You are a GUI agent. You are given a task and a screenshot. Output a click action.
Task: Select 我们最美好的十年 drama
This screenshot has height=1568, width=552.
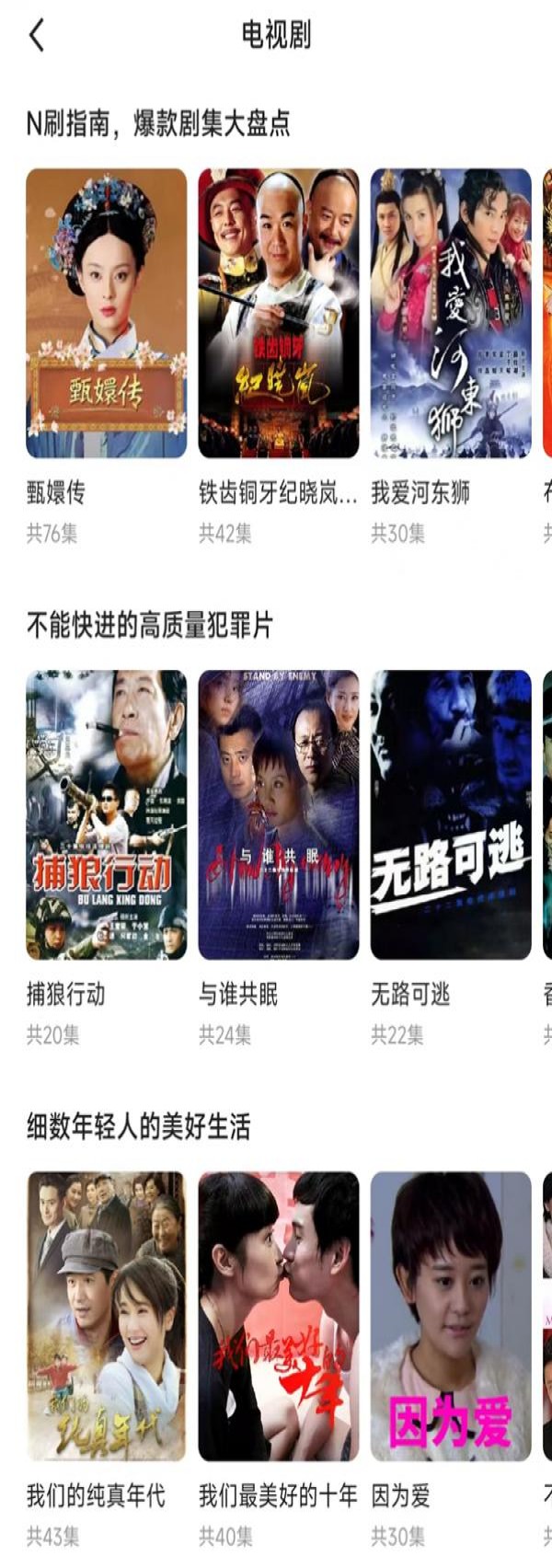click(278, 1316)
